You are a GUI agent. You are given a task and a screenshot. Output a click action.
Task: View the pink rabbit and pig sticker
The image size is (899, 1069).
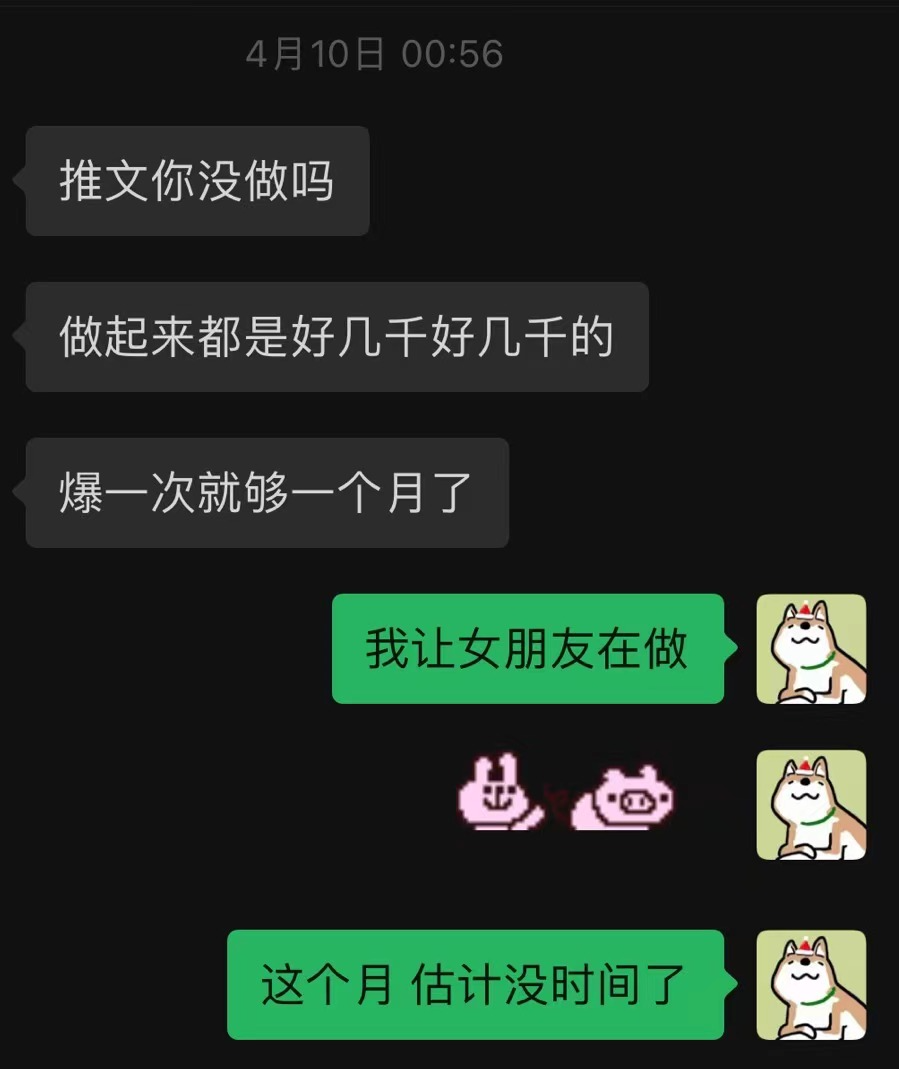tap(565, 794)
